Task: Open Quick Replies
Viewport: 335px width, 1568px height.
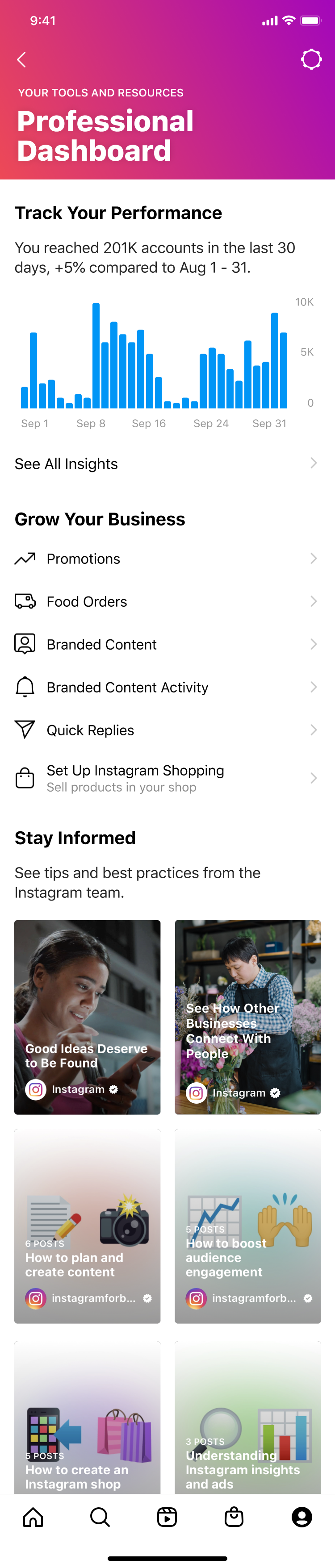Action: (x=166, y=730)
